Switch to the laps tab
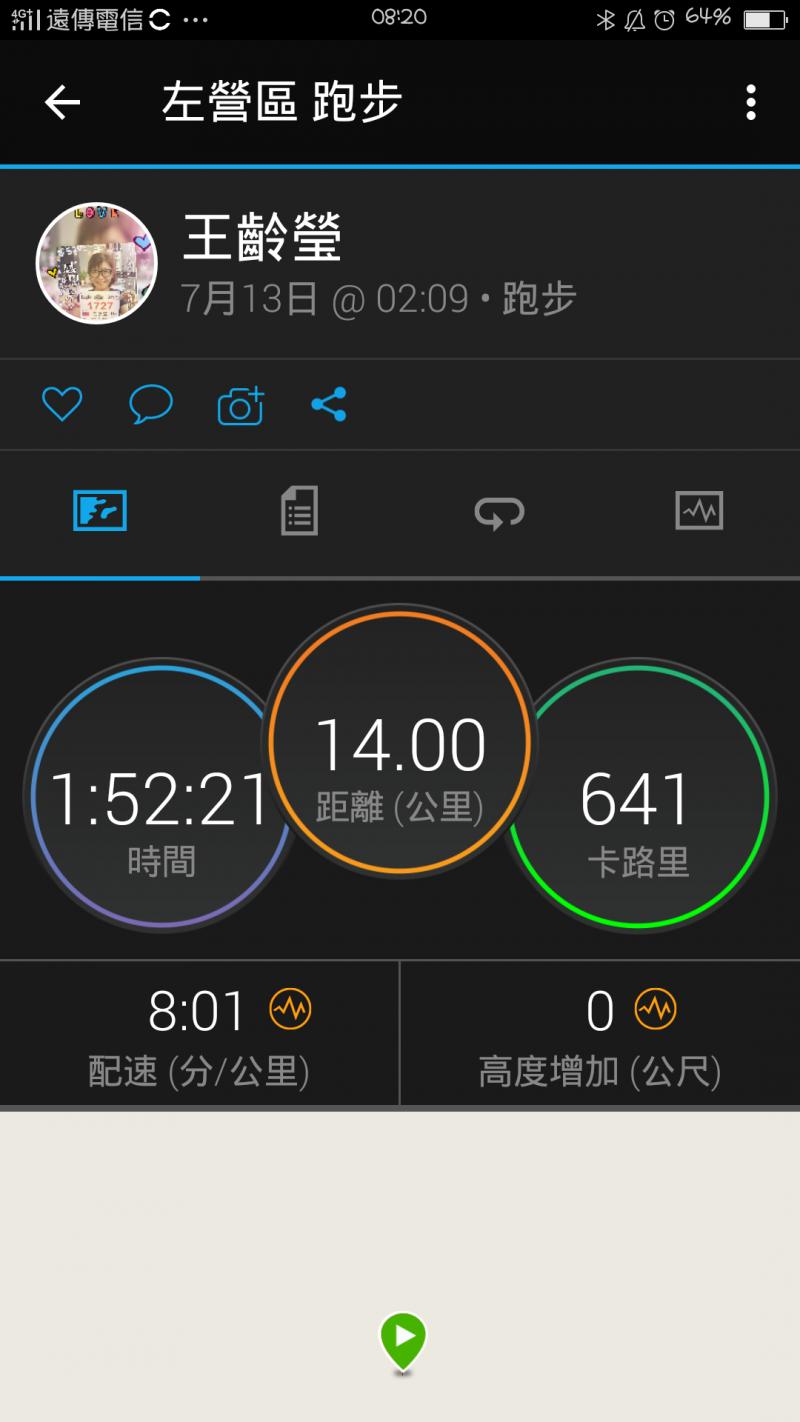This screenshot has height=1422, width=800. 499,512
